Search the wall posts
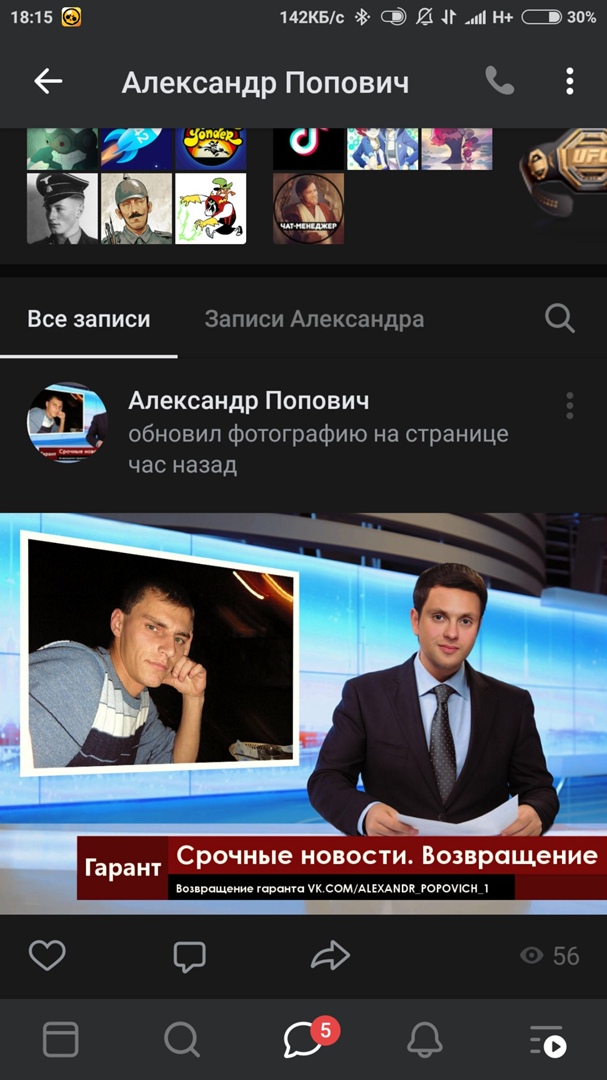Viewport: 607px width, 1080px height. [560, 319]
